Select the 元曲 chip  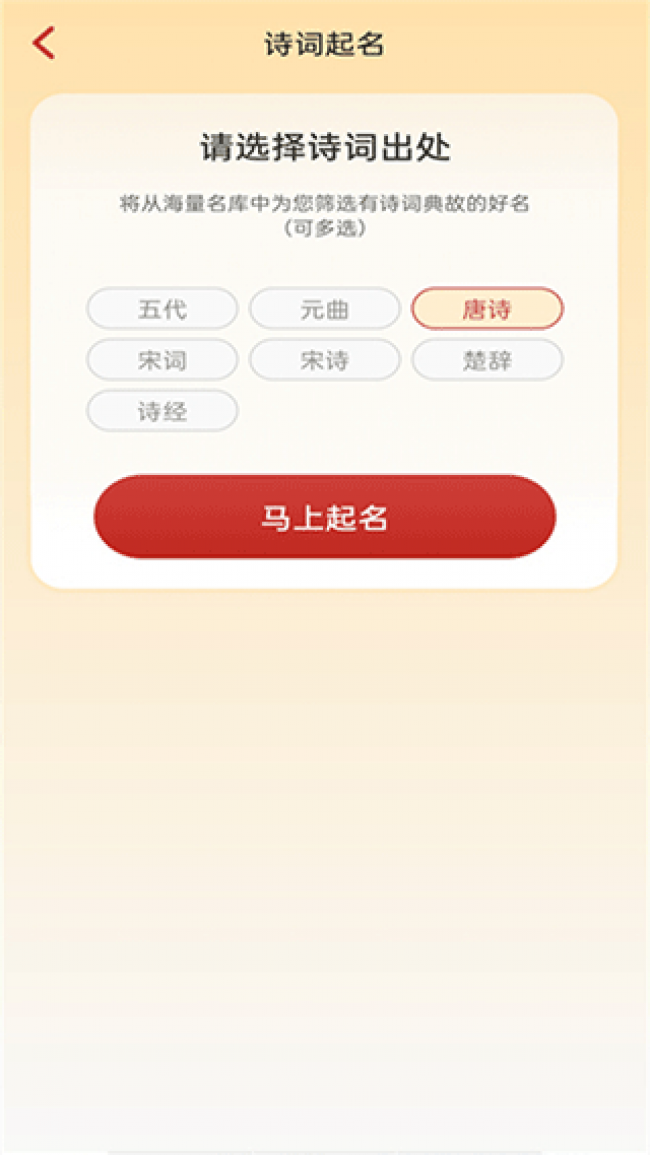pyautogui.click(x=325, y=308)
